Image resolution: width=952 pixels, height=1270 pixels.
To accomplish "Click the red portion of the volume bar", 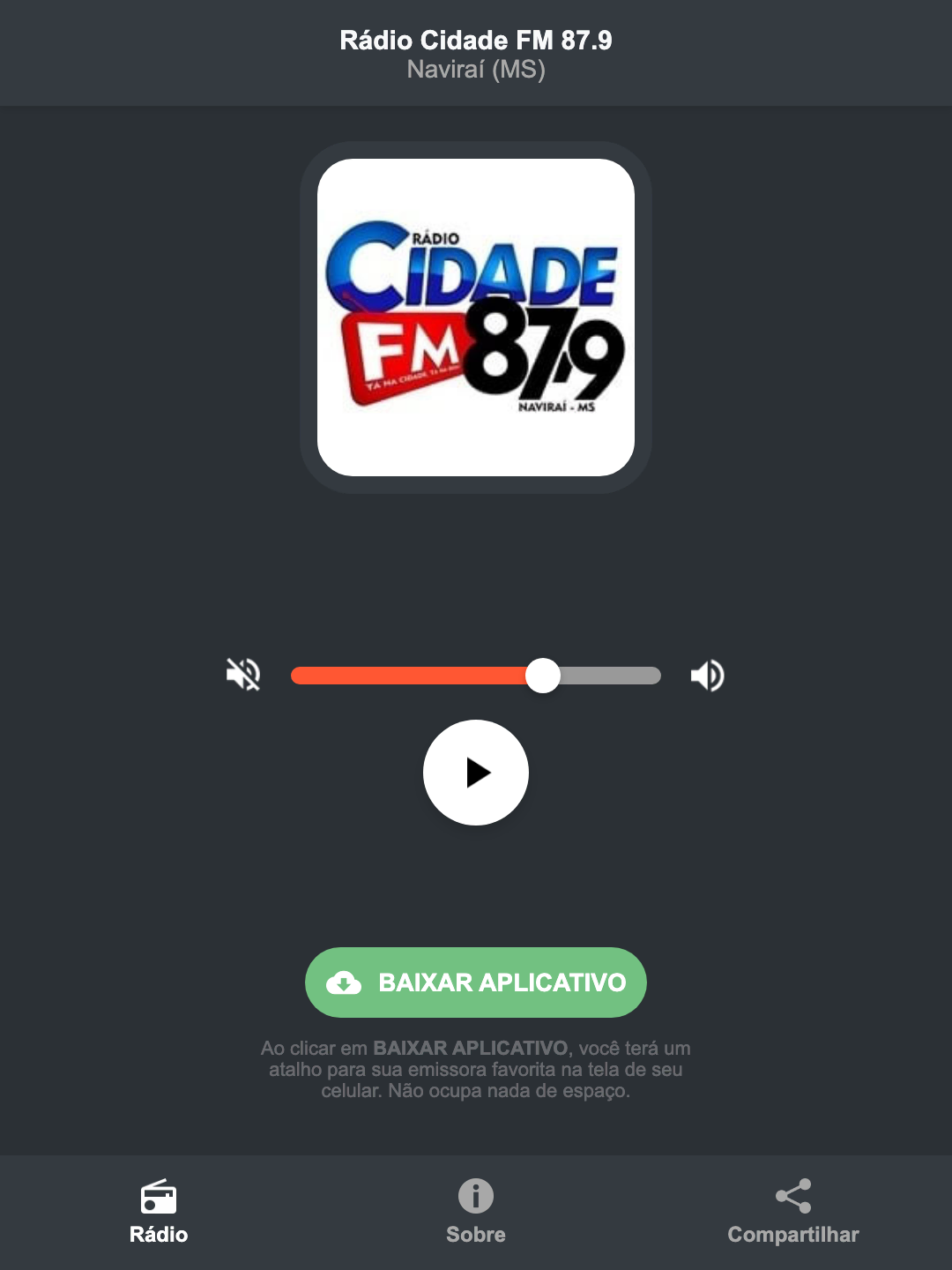I will 414,675.
